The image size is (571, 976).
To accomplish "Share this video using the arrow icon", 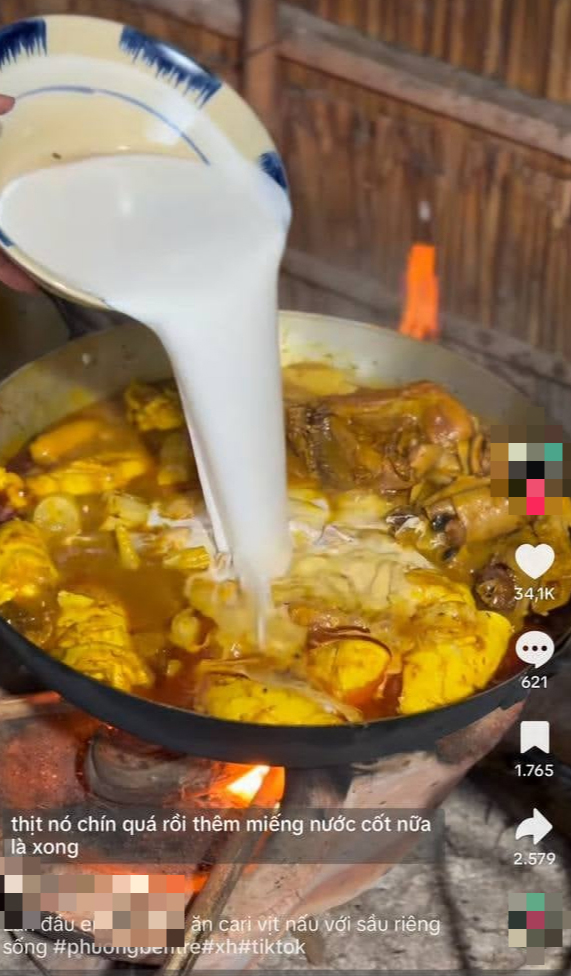I will coord(534,827).
